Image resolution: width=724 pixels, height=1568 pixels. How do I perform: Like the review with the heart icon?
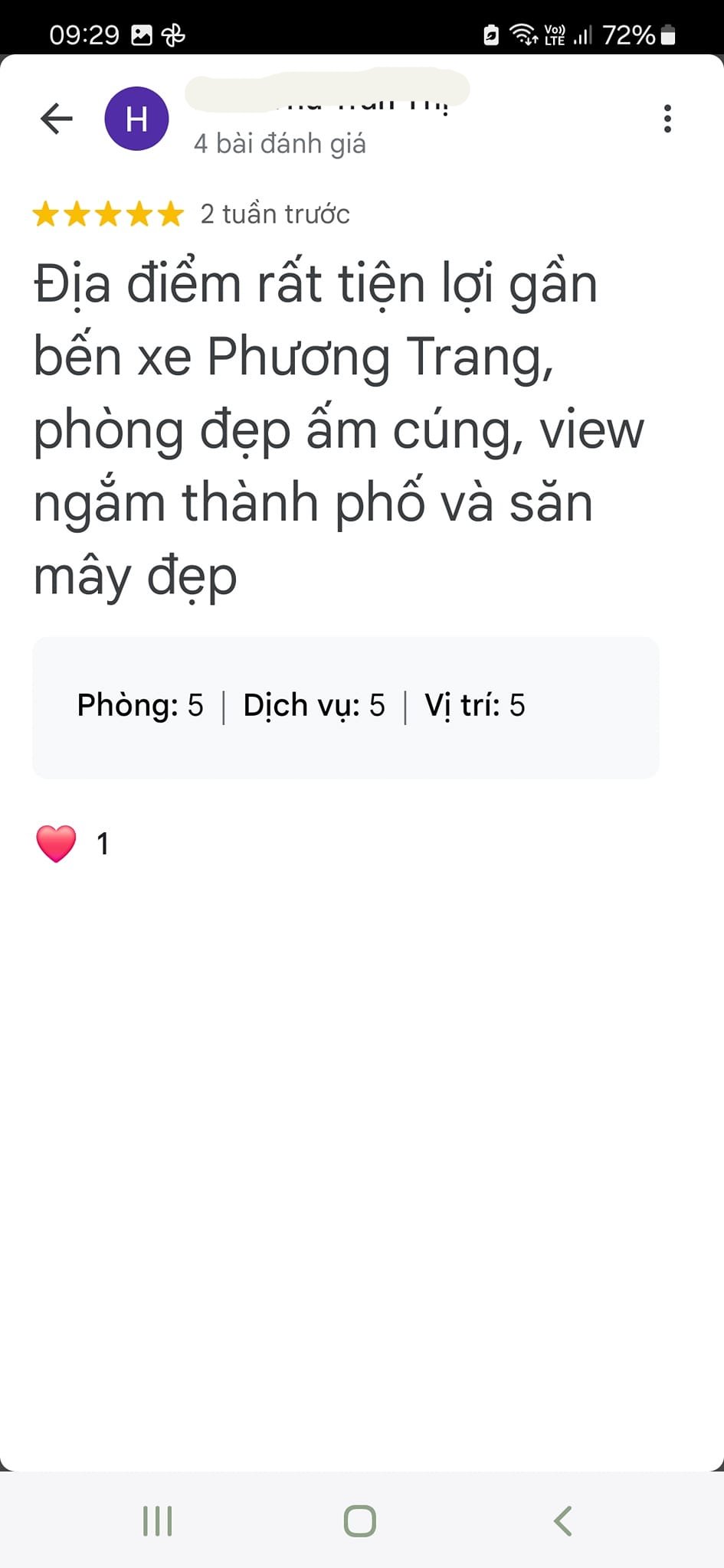click(x=56, y=844)
